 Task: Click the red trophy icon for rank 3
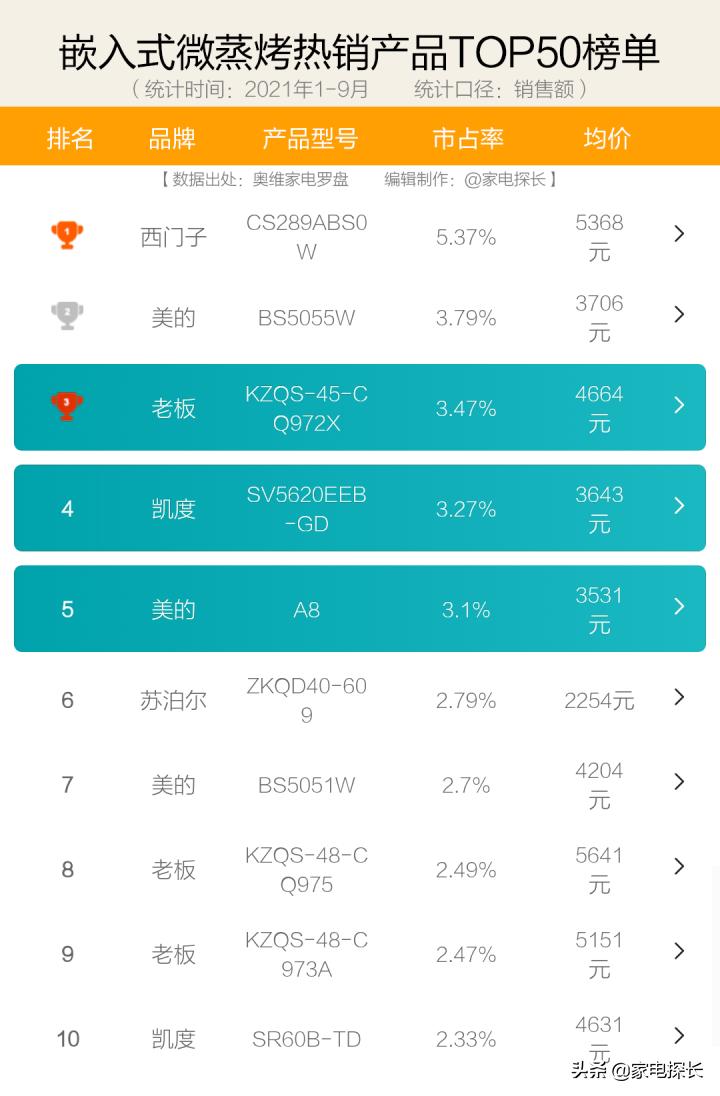point(66,407)
